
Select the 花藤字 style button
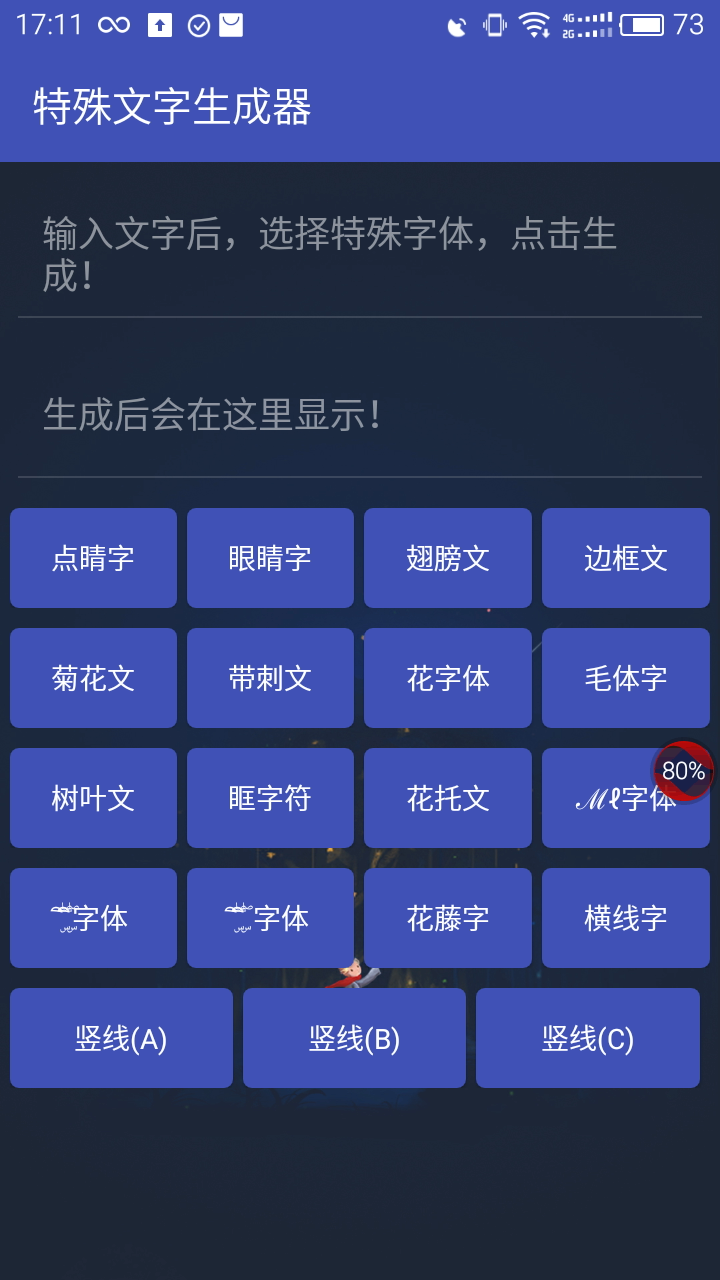point(447,917)
